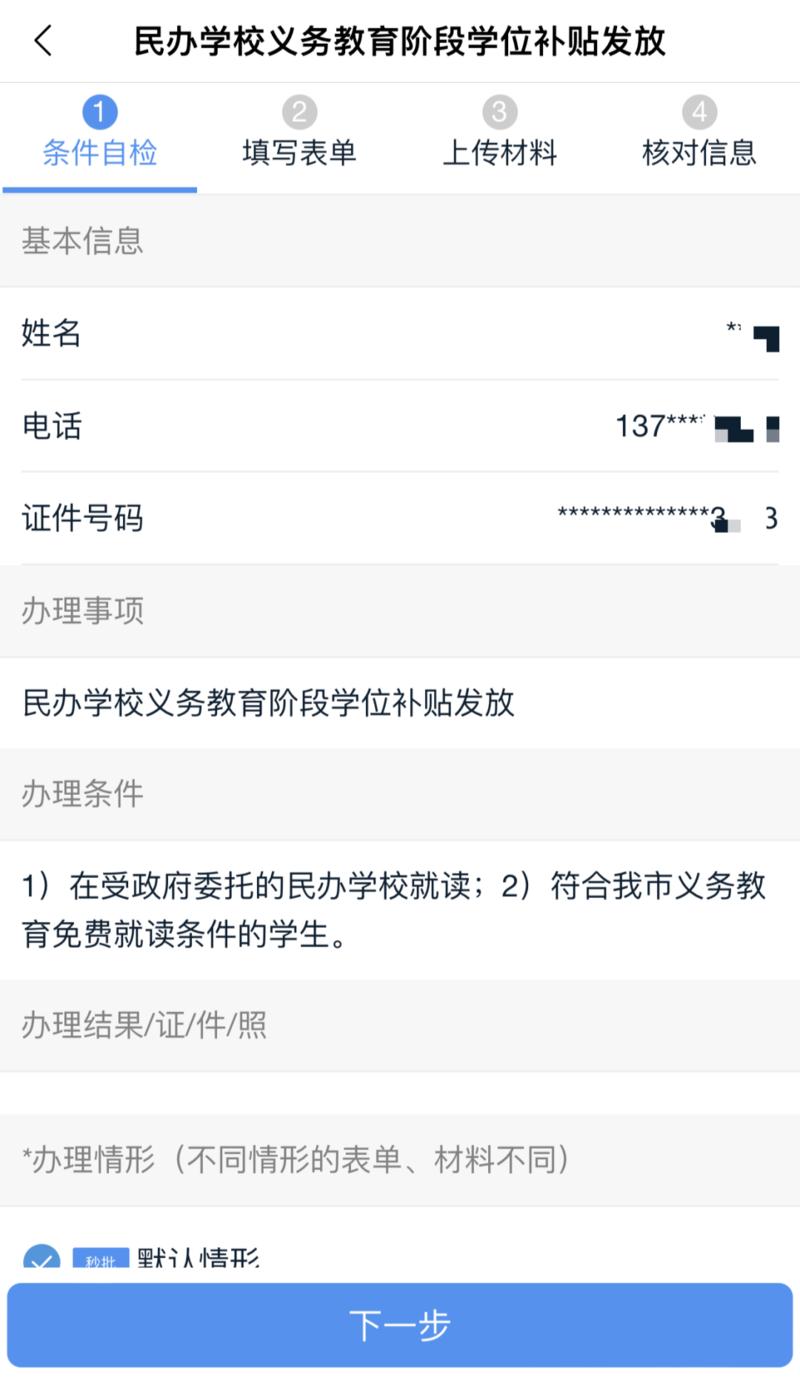
Task: Tap the 下一步 button to continue
Action: coord(400,1325)
